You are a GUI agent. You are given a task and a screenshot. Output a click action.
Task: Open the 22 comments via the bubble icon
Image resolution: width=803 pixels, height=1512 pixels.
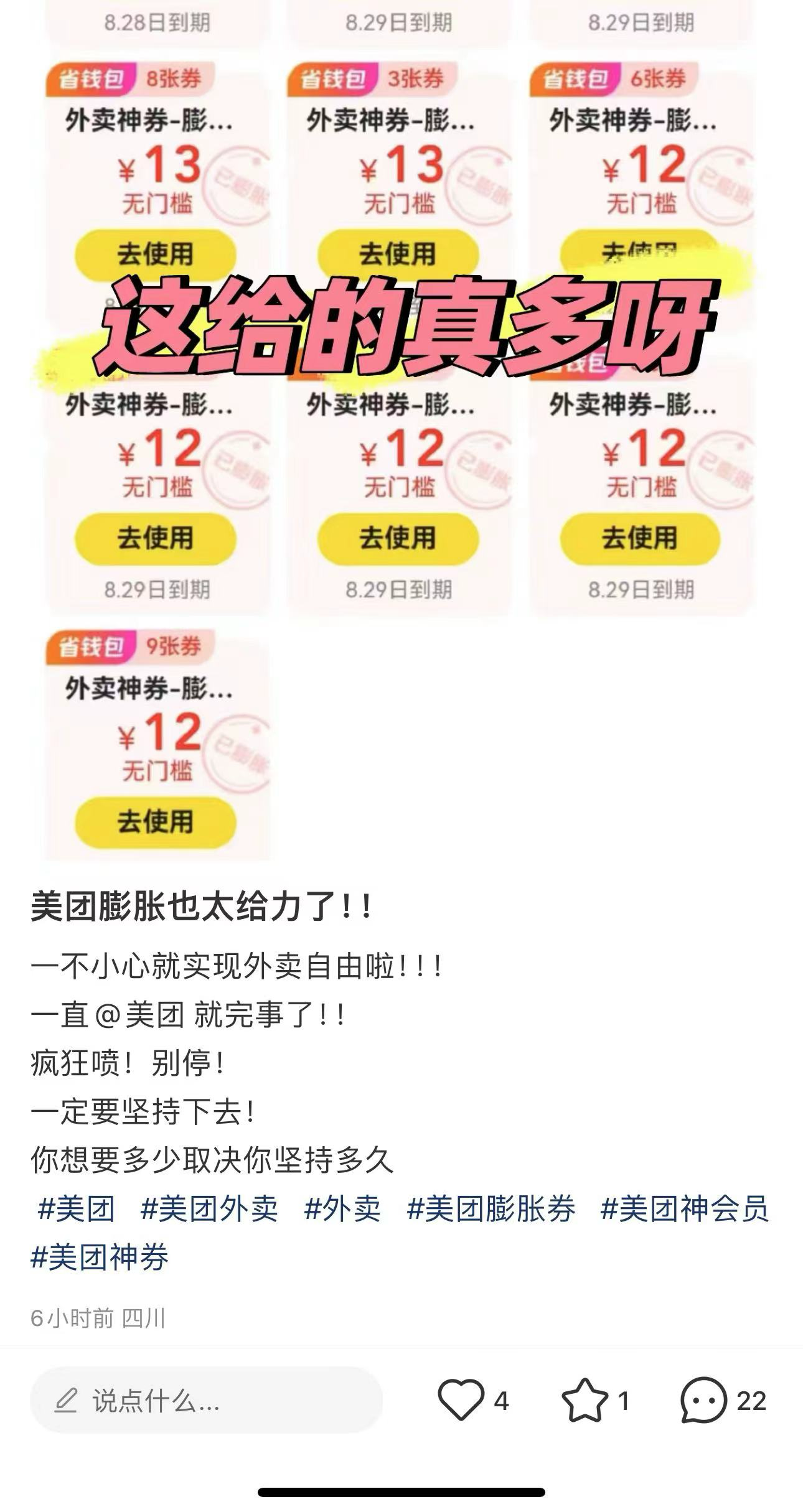point(704,1400)
